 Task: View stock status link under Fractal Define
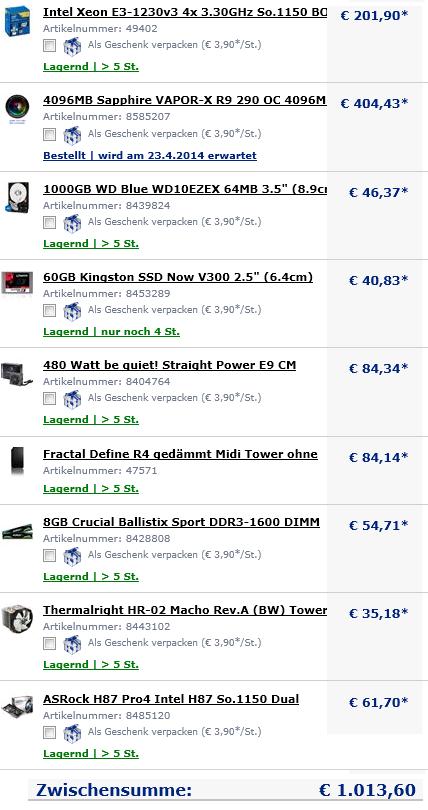[91, 488]
